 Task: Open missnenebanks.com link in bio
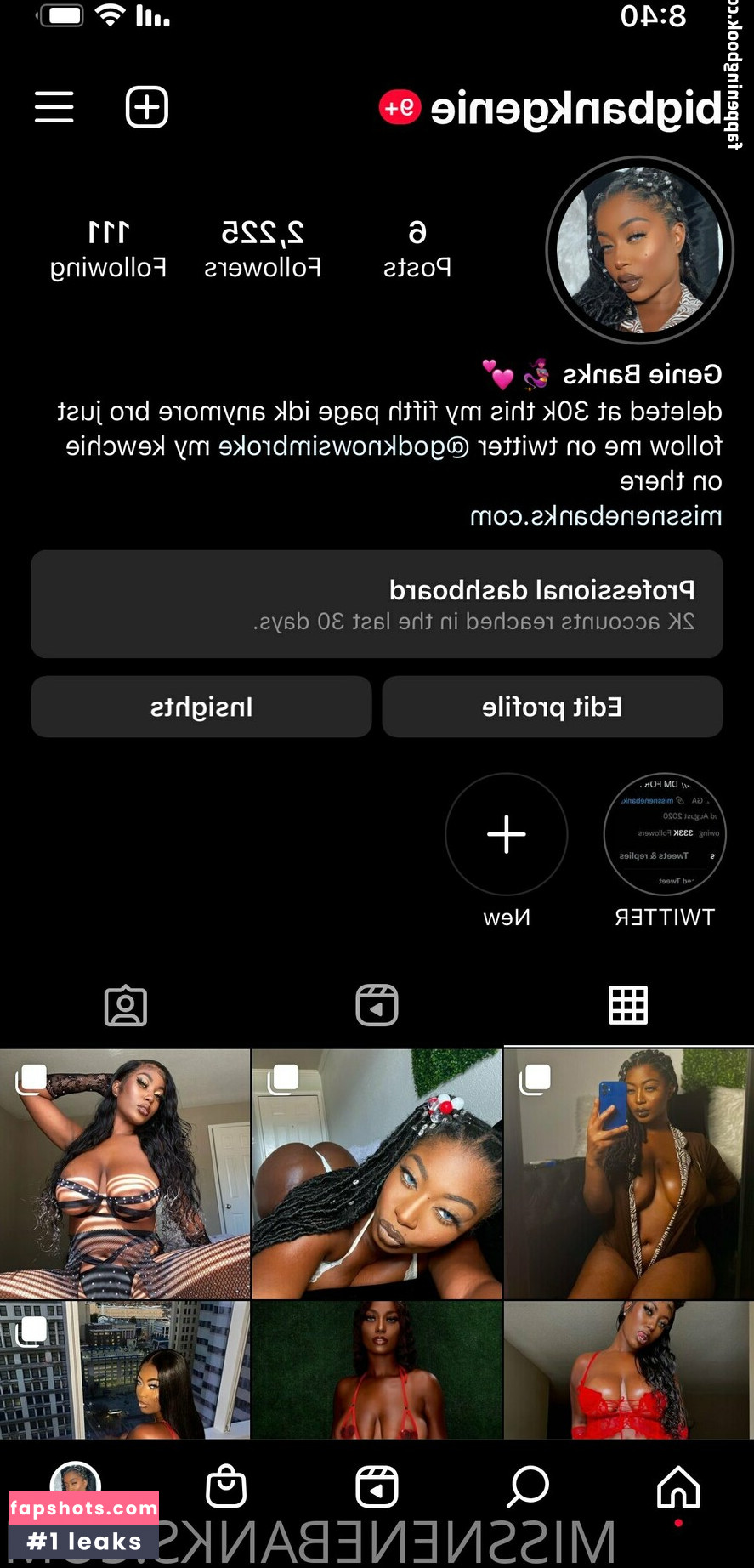point(595,516)
